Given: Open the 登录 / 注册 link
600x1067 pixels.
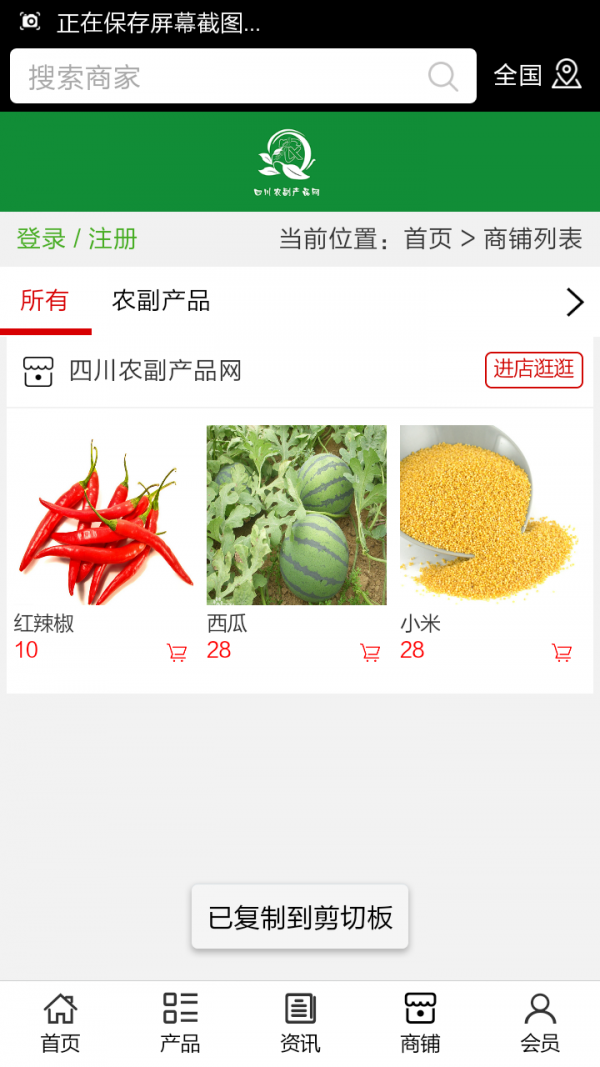Looking at the screenshot, I should (x=77, y=239).
